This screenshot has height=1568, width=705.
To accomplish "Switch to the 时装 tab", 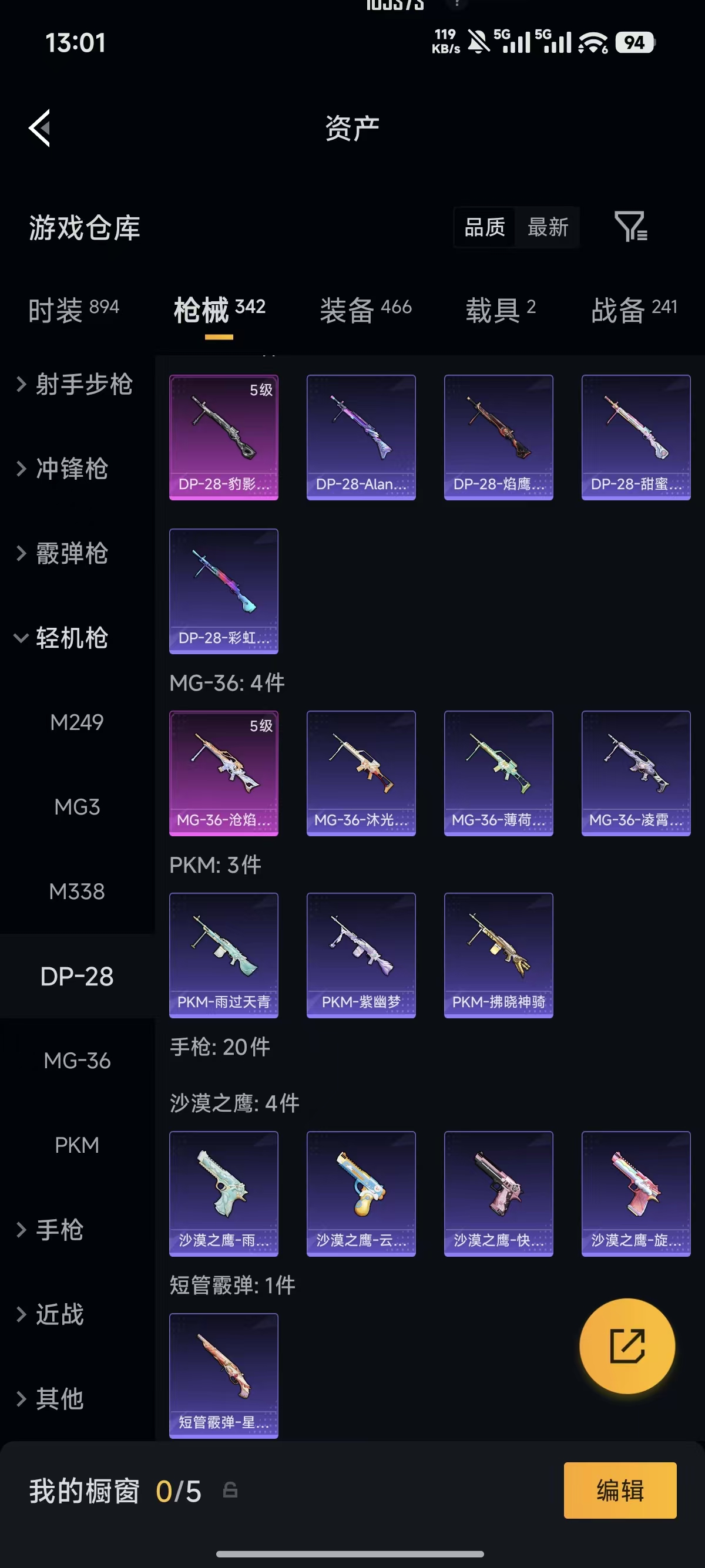I will pyautogui.click(x=73, y=309).
